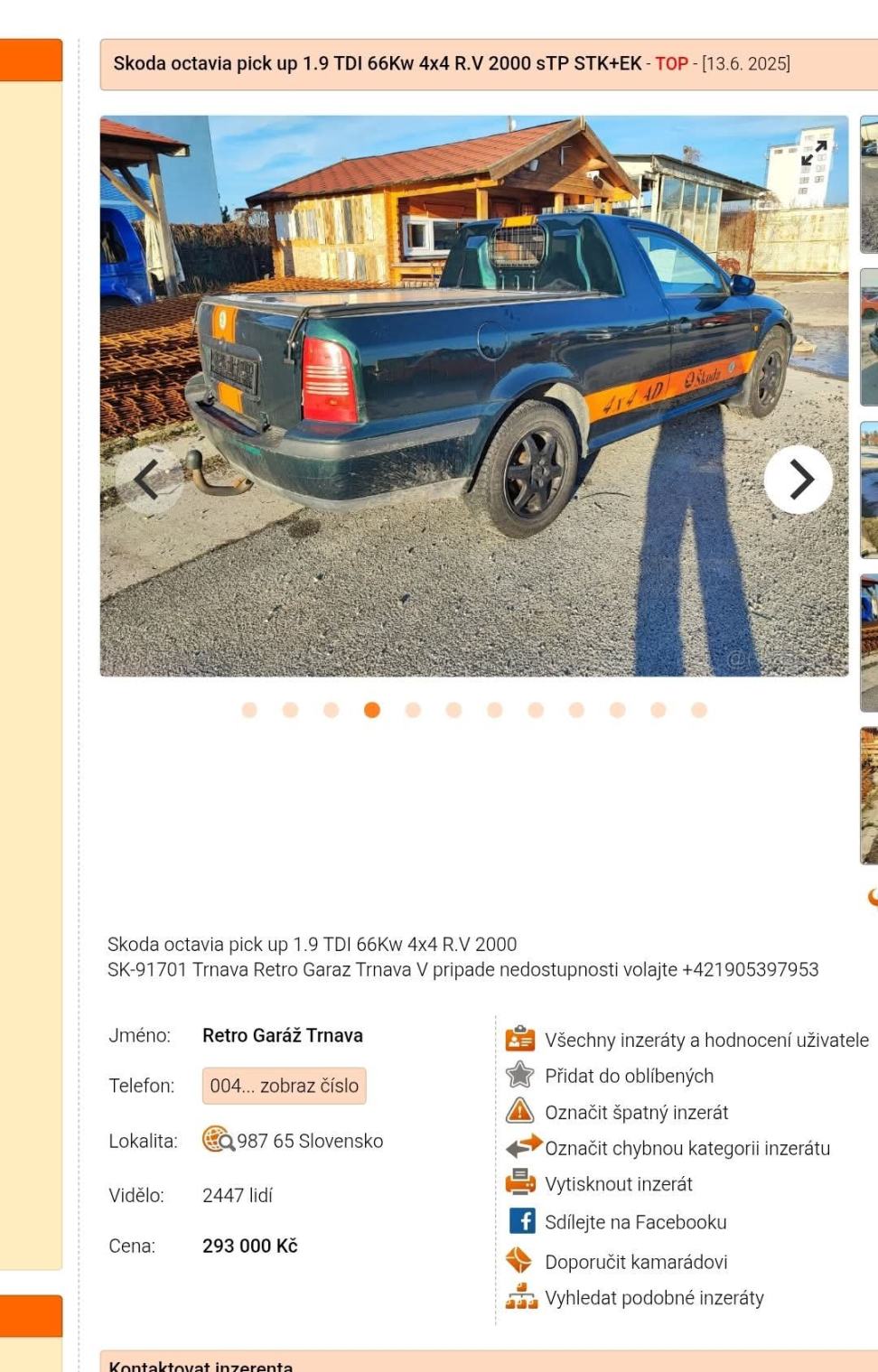
Task: View all ads and ratings of user
Action: point(705,1040)
